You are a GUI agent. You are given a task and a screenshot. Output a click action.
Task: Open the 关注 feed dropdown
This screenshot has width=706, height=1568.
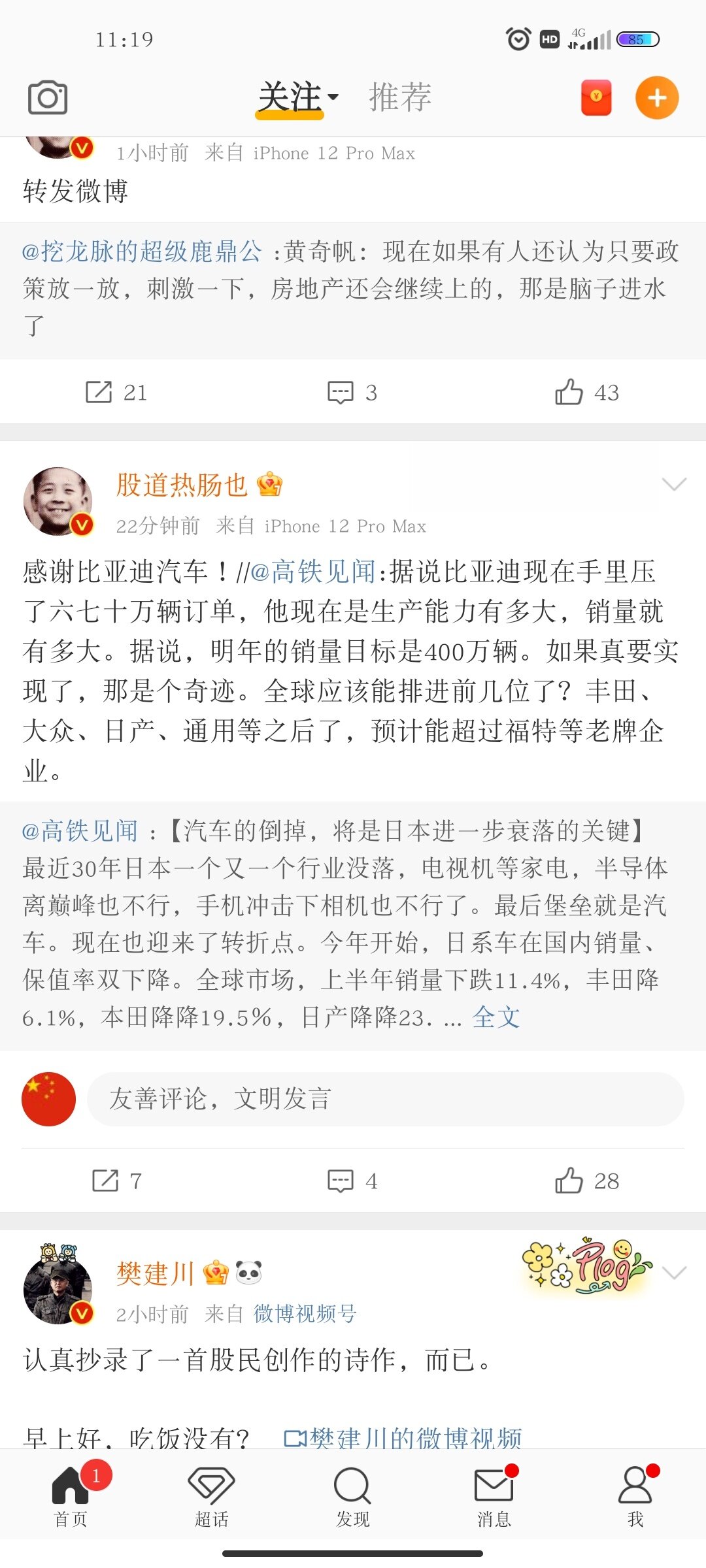pyautogui.click(x=297, y=98)
